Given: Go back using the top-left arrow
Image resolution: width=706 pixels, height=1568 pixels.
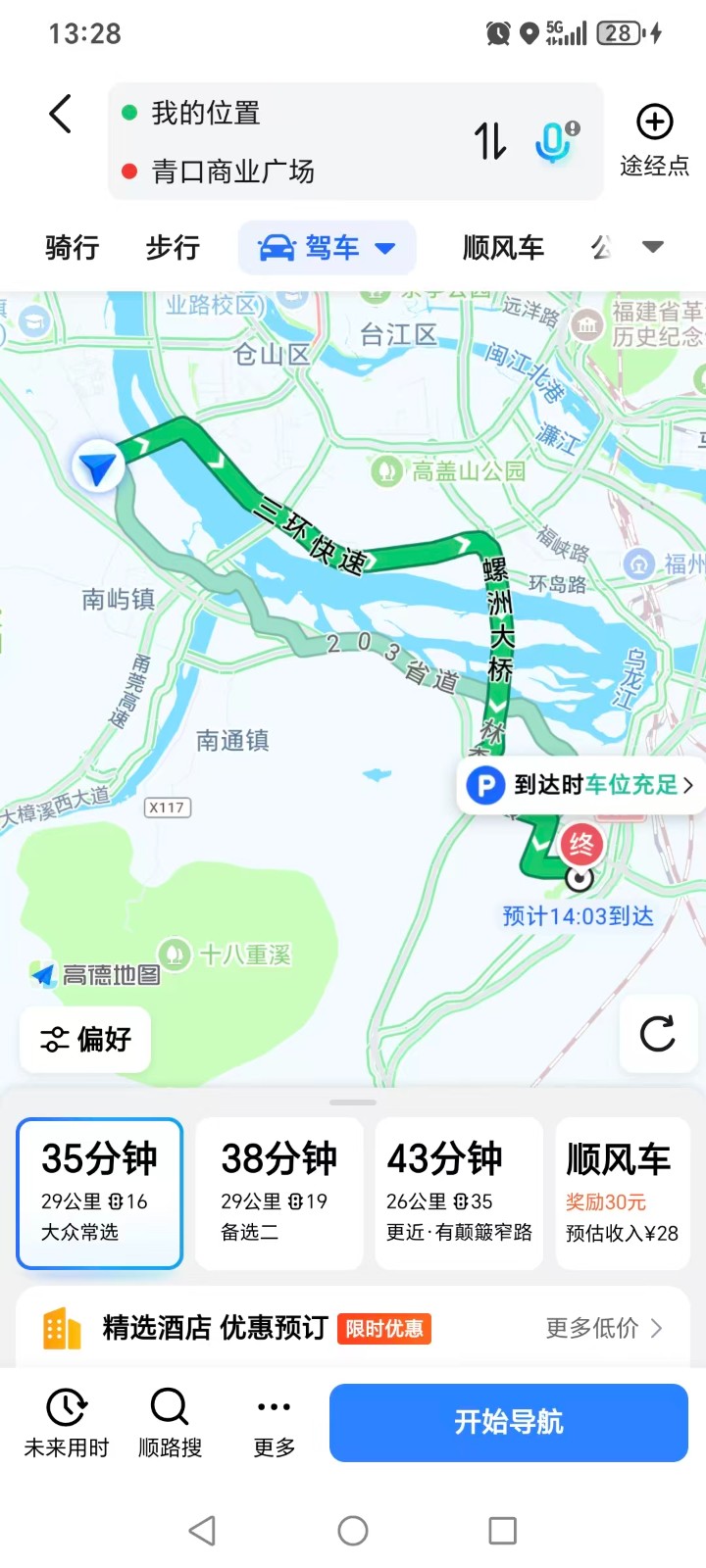Looking at the screenshot, I should point(61,115).
